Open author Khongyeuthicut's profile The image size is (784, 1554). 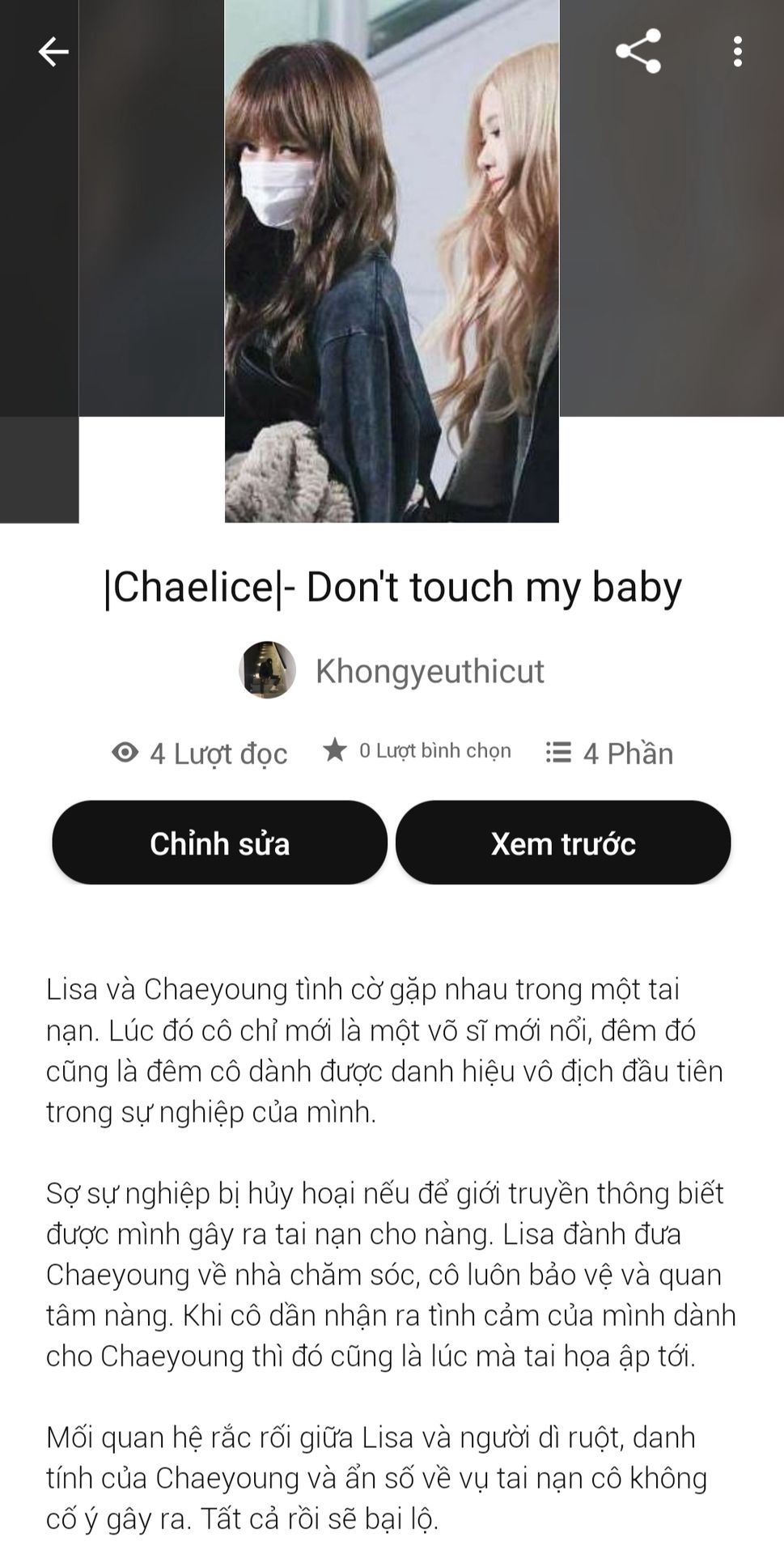tap(430, 671)
